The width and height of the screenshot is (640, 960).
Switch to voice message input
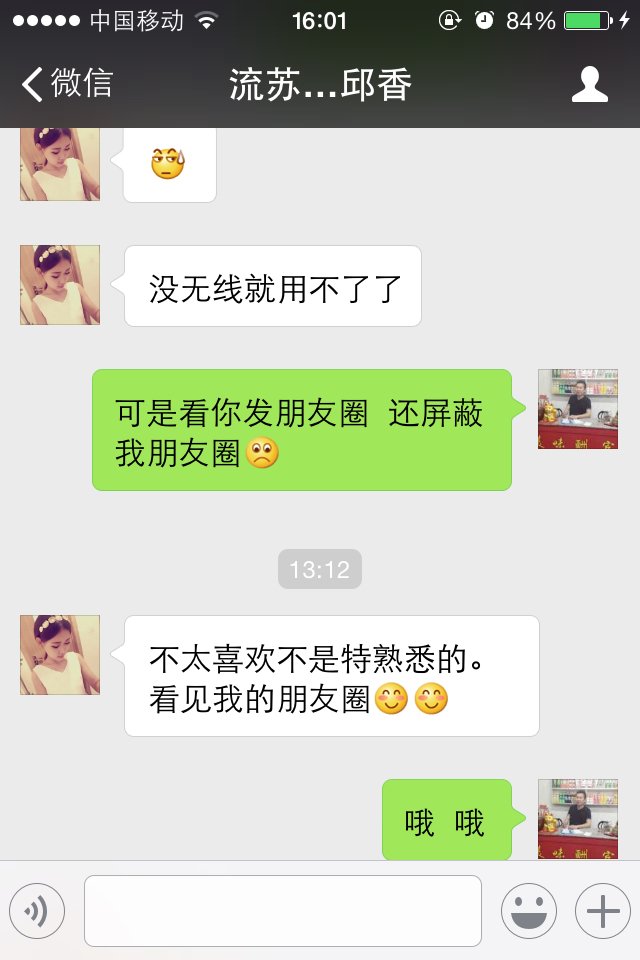(x=37, y=911)
